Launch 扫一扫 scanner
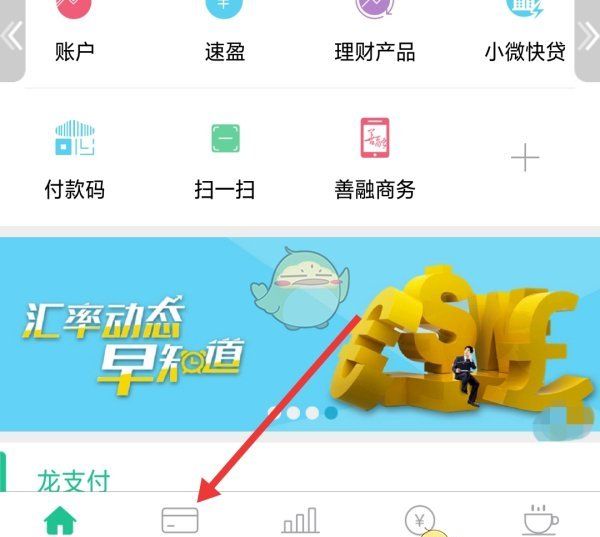The width and height of the screenshot is (600, 537). tap(225, 158)
